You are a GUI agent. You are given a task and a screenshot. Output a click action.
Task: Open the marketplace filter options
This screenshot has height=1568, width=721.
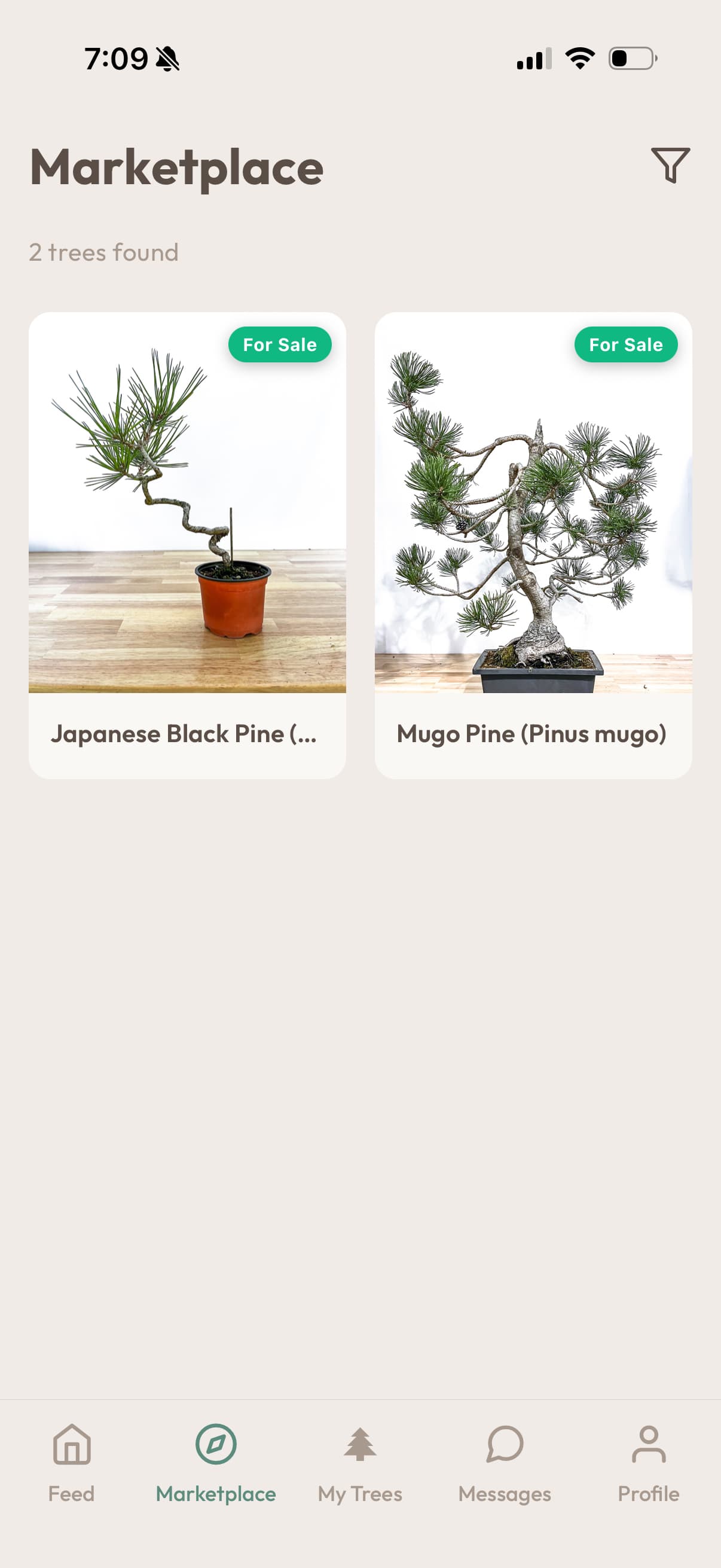tap(670, 165)
